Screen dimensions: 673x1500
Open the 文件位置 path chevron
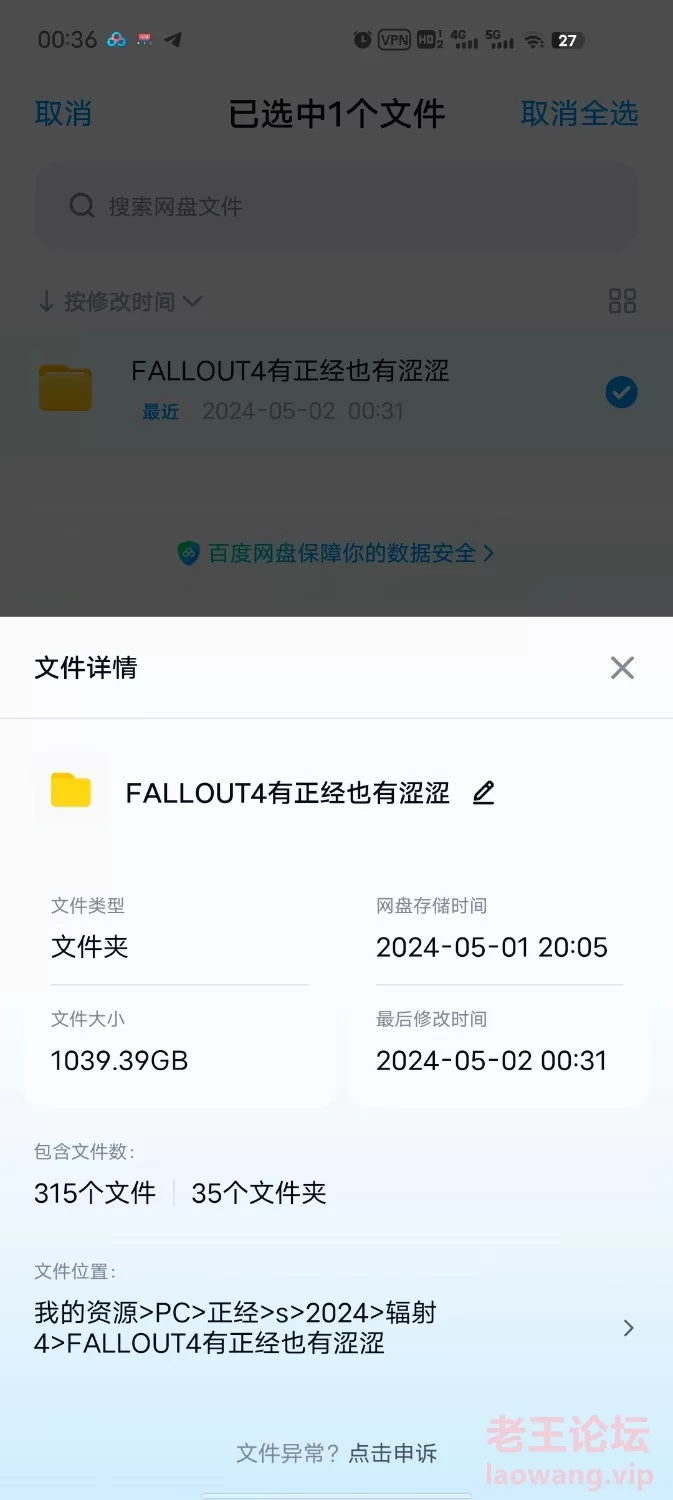[629, 1328]
